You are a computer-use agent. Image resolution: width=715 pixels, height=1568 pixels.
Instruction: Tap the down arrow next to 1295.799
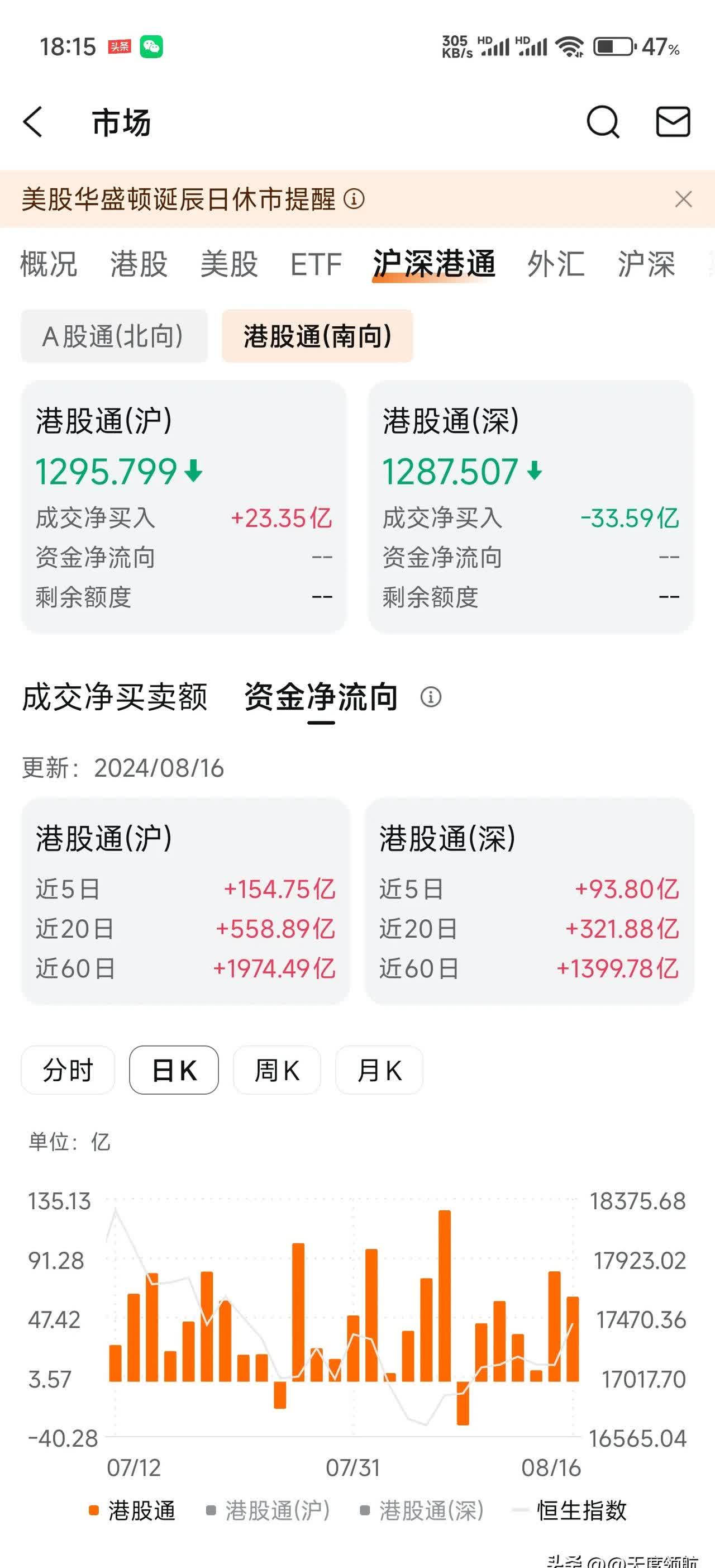click(192, 473)
